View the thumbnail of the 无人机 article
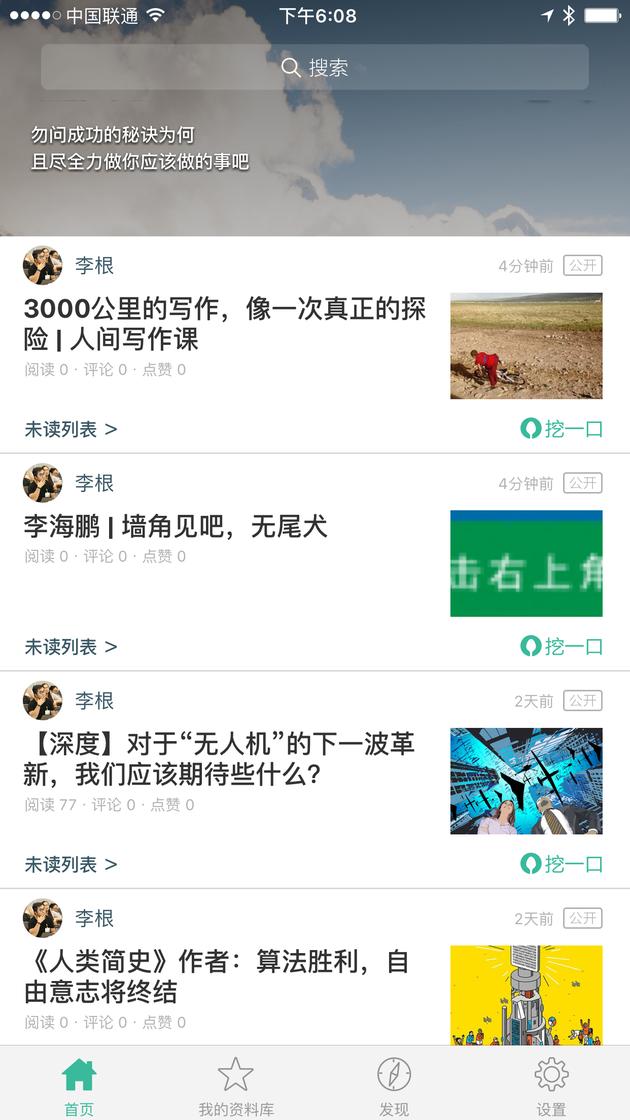The height and width of the screenshot is (1120, 630). point(526,781)
